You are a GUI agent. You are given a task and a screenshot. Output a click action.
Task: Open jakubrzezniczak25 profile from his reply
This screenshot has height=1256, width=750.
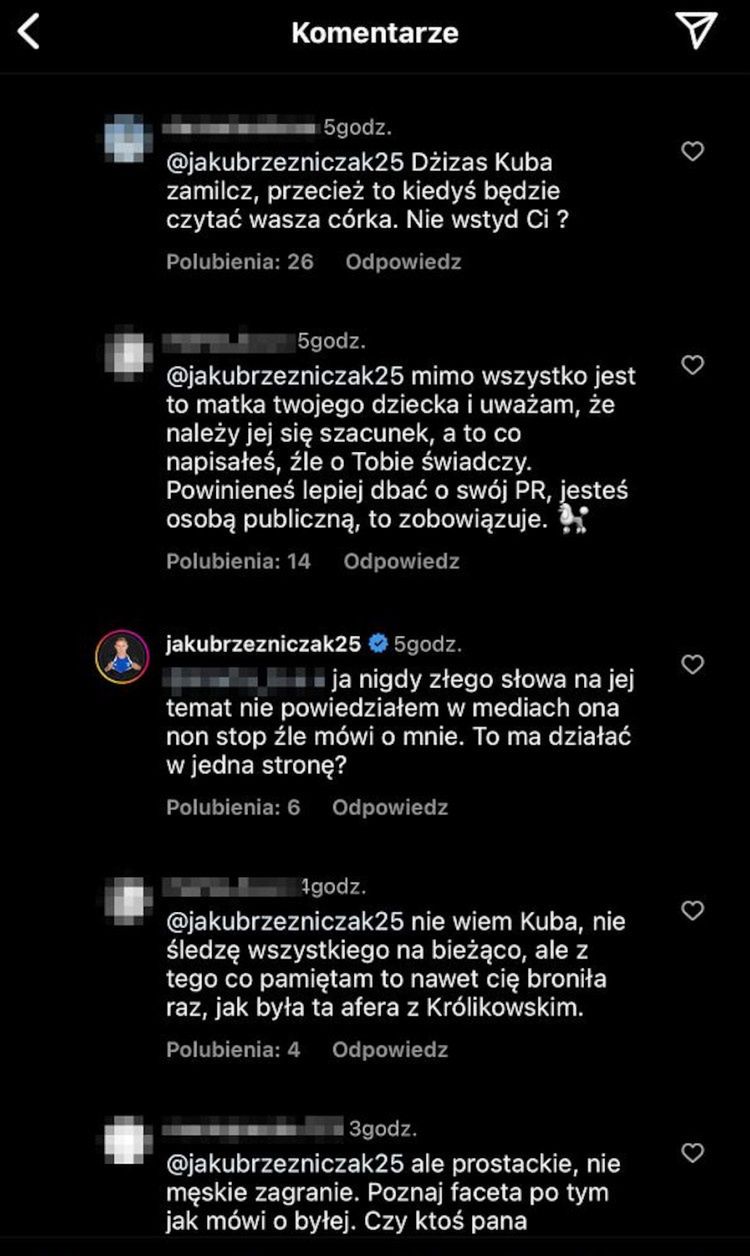[x=262, y=643]
